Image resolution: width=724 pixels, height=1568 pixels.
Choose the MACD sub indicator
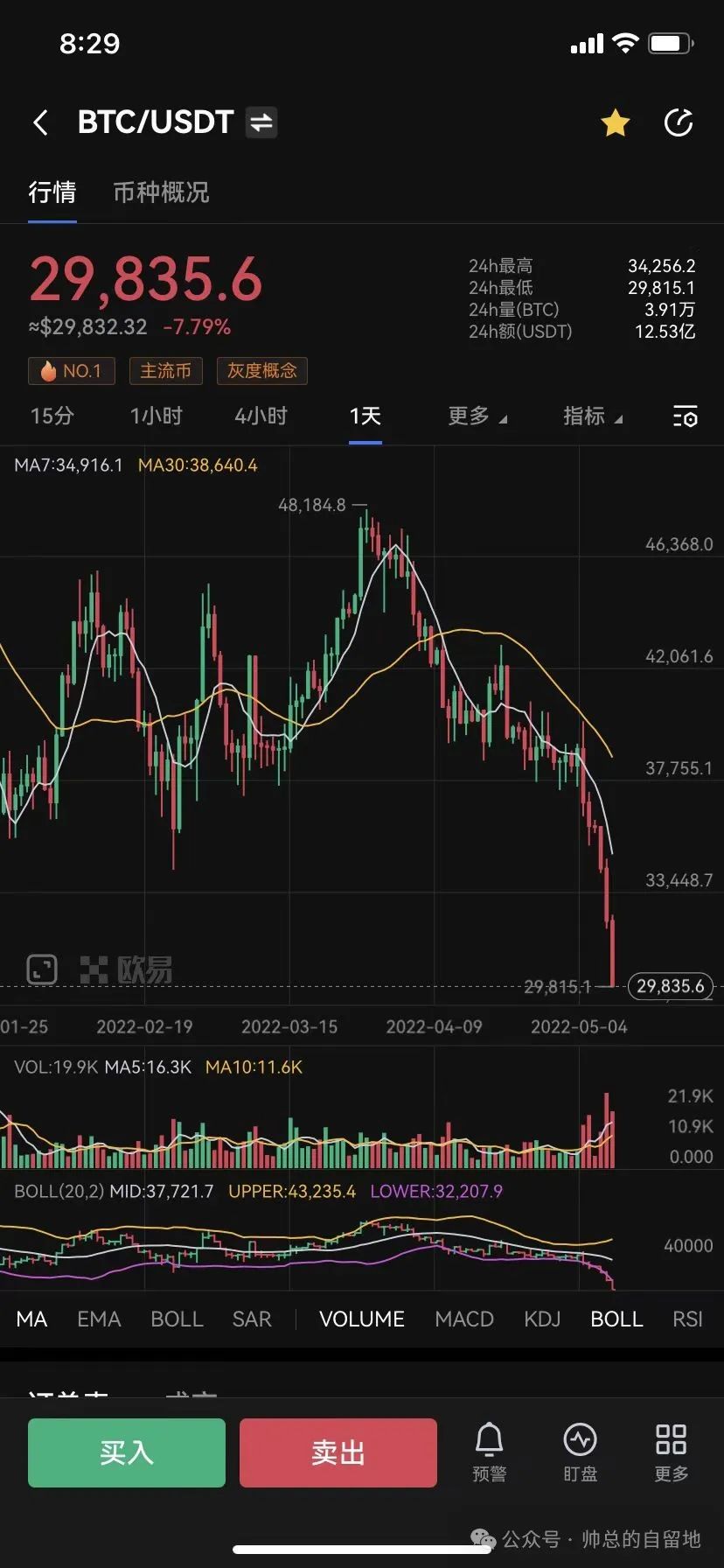tap(463, 1319)
